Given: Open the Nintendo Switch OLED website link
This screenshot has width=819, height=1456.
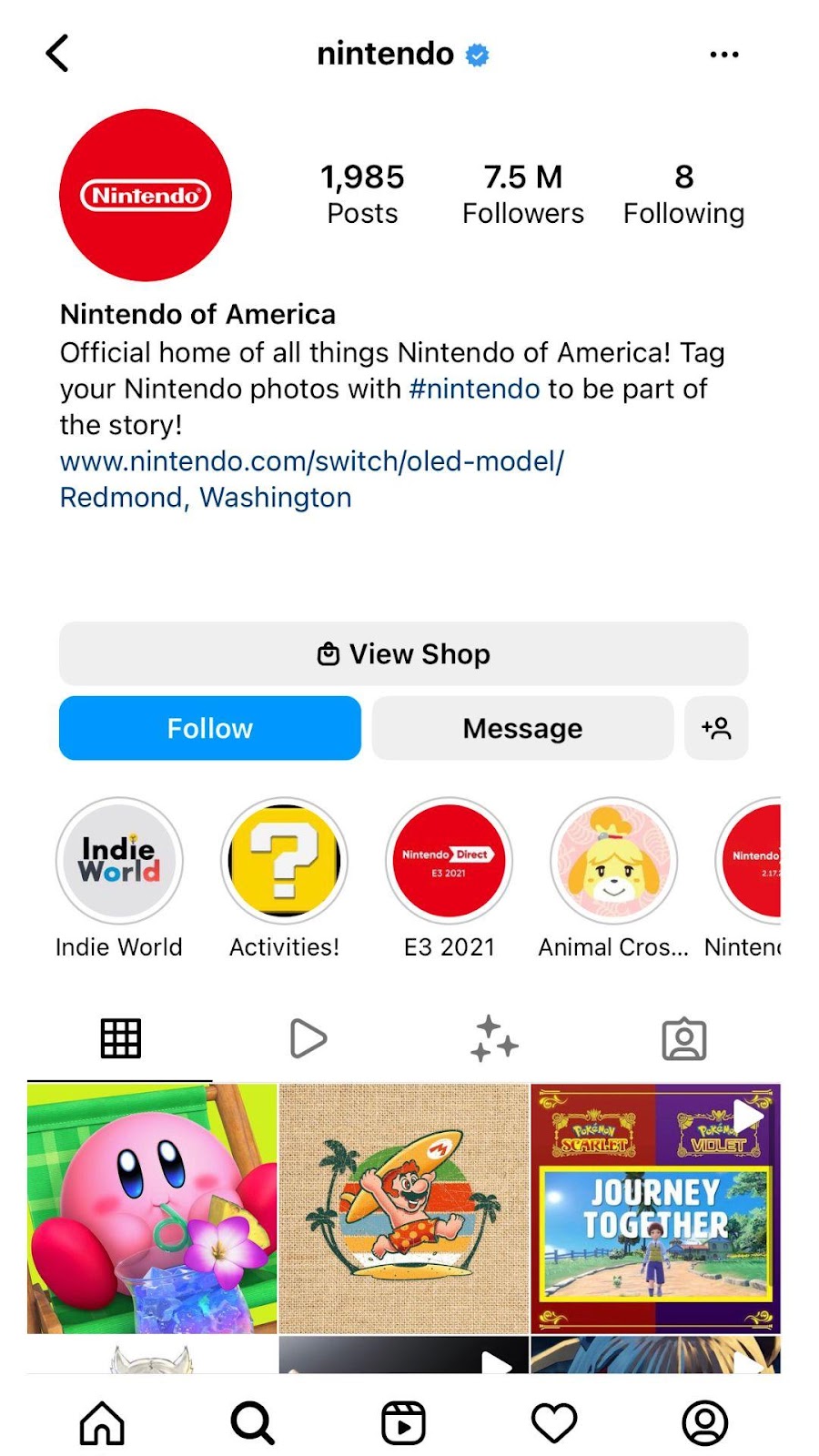Looking at the screenshot, I should (311, 461).
